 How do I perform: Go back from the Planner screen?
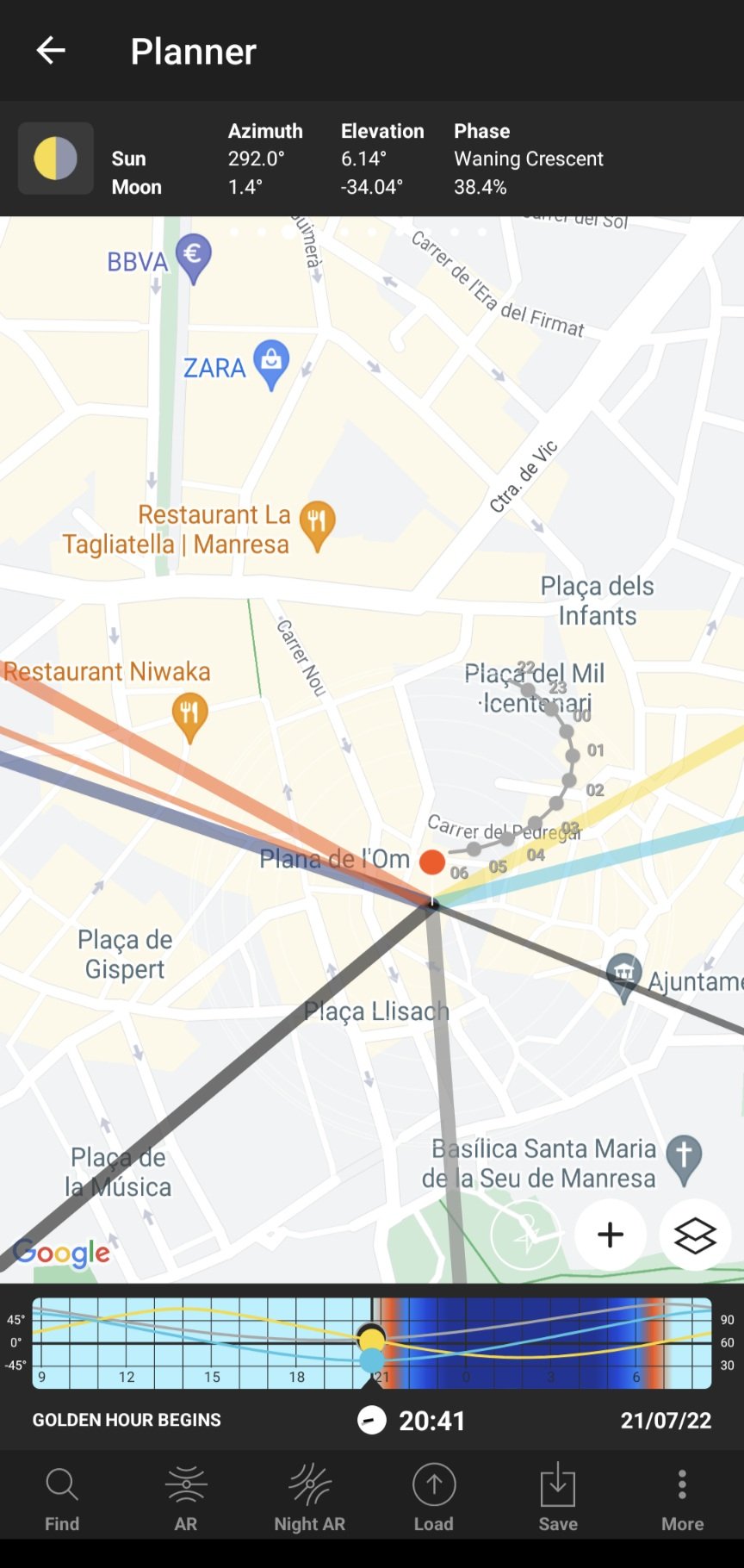51,51
